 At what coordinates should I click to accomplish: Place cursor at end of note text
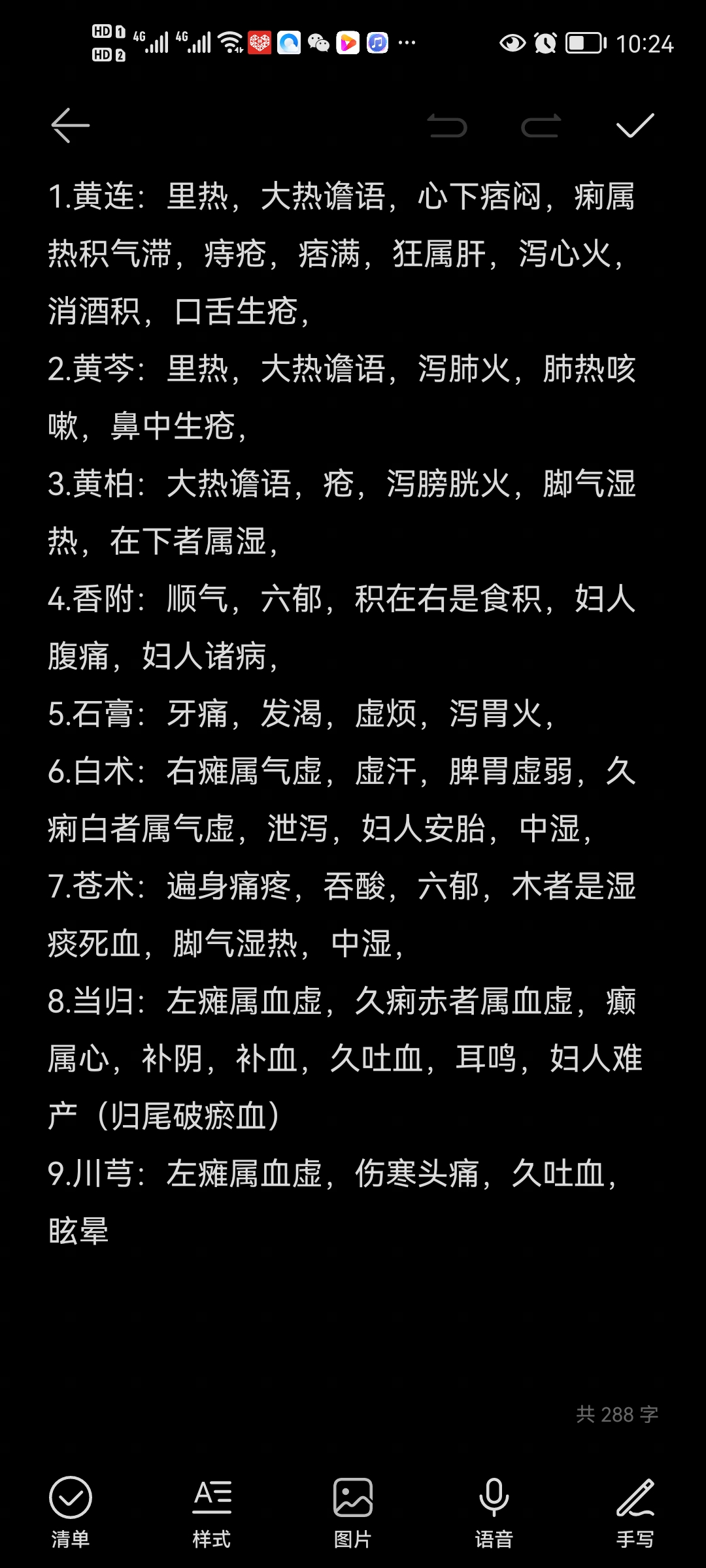tap(111, 1231)
